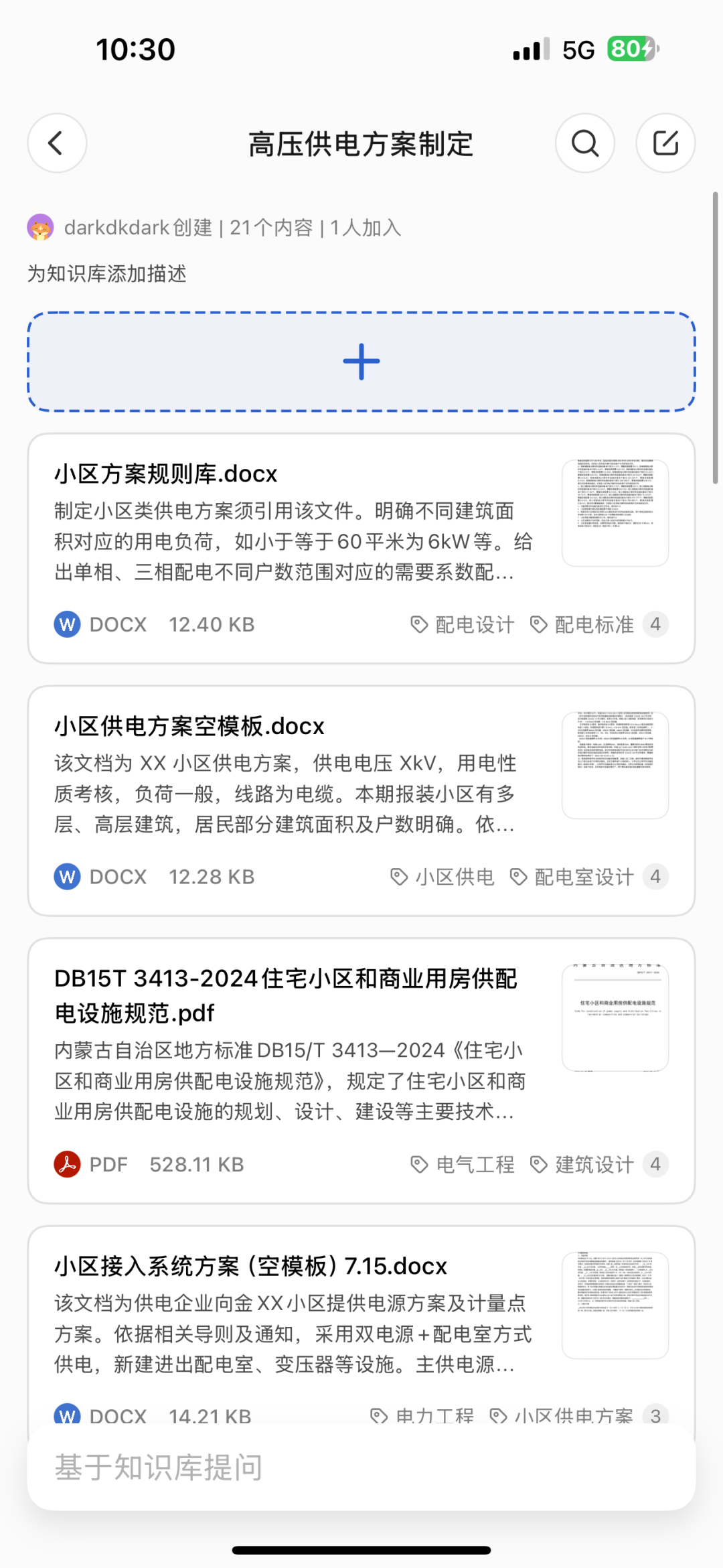Image resolution: width=723 pixels, height=1568 pixels.
Task: Open 小区供电方案空模板.docx document
Action: click(189, 727)
